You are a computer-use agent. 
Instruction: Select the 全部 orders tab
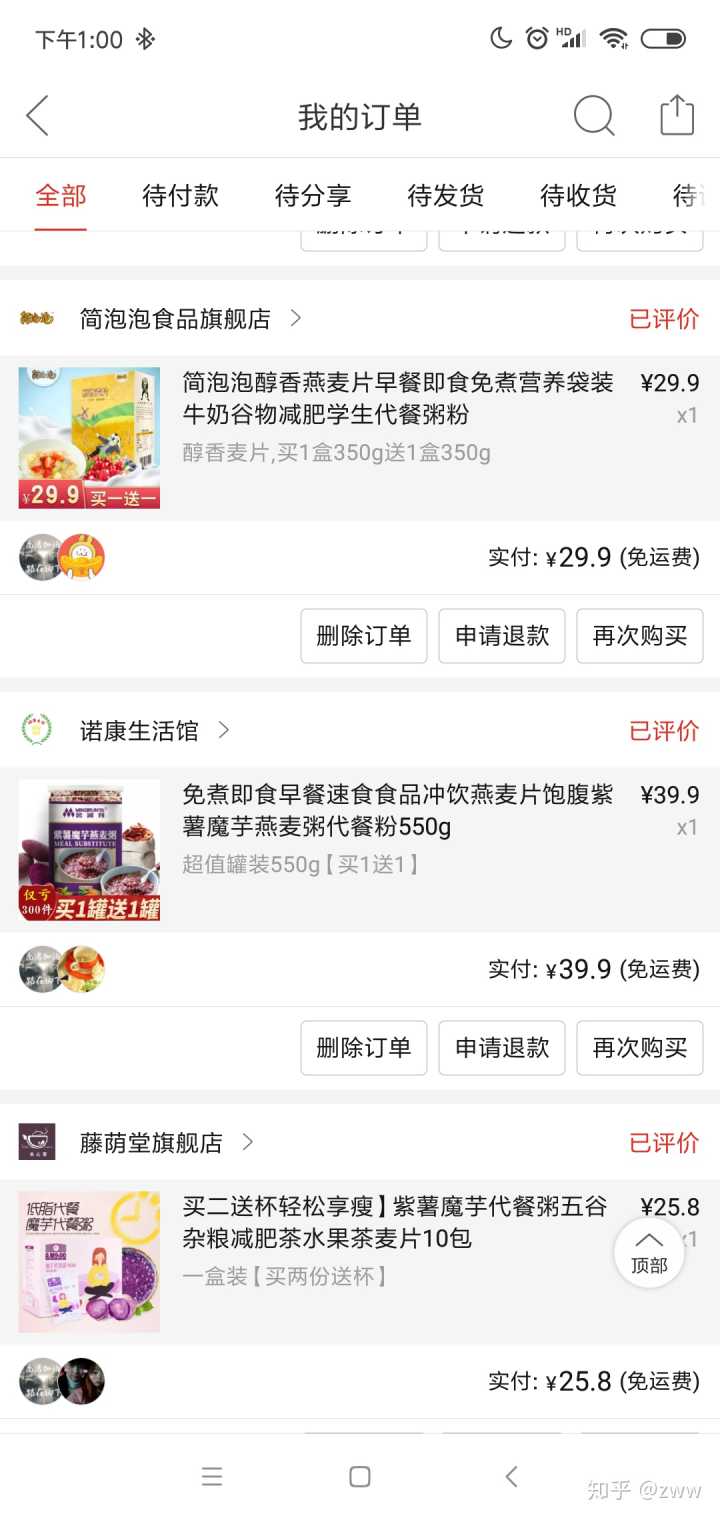pos(61,195)
